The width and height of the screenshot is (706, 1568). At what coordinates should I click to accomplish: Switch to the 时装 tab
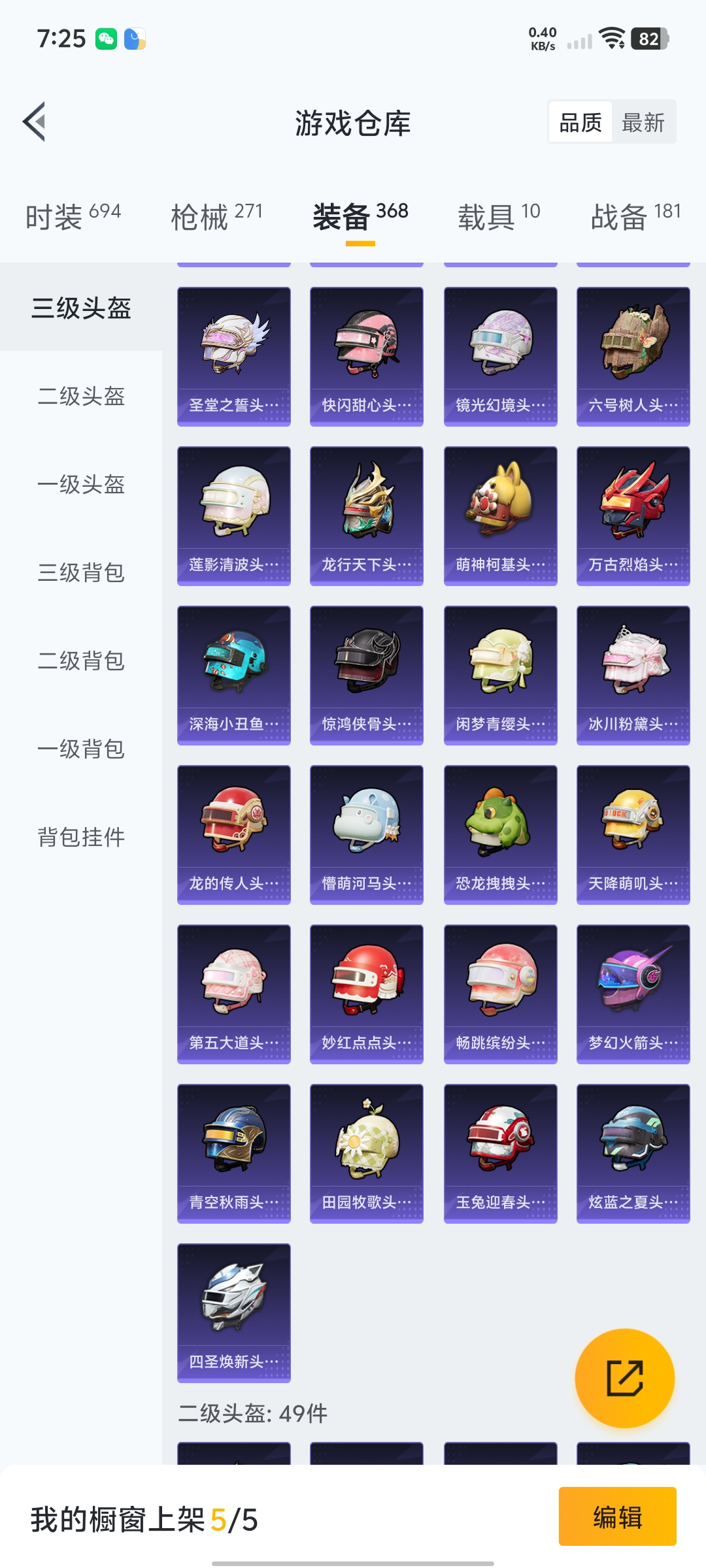tap(73, 216)
